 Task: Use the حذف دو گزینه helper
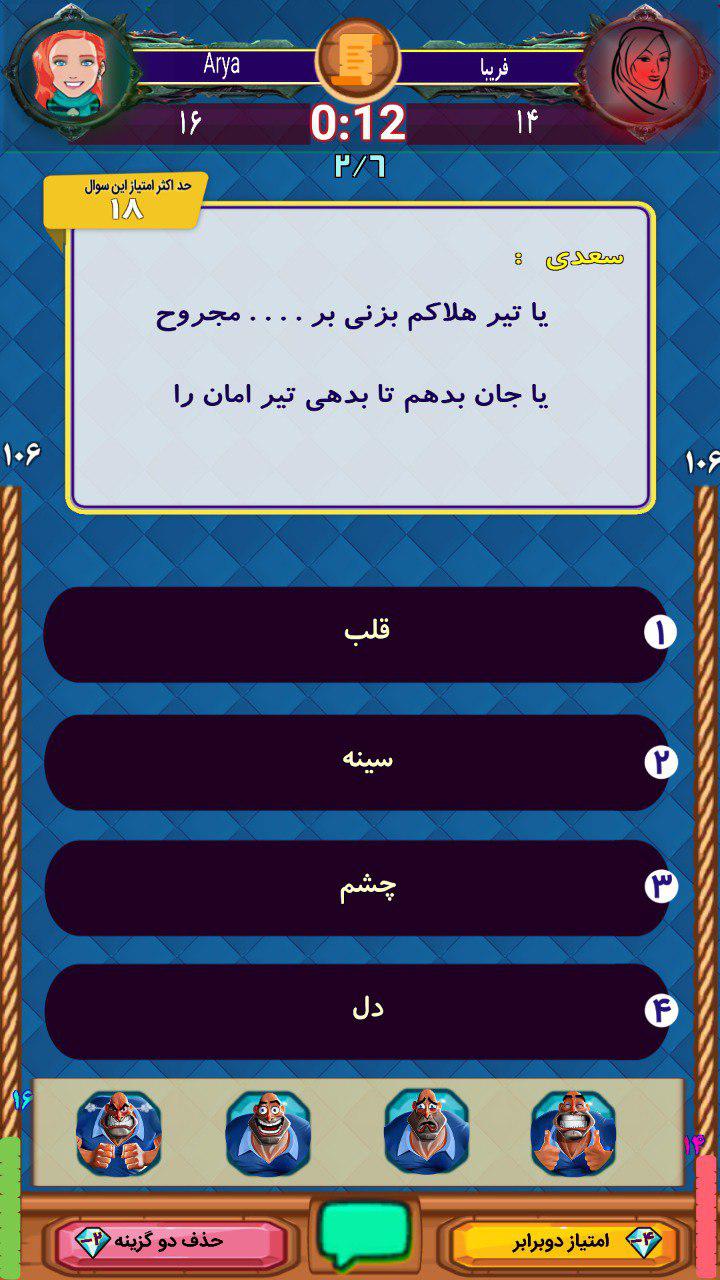click(x=171, y=1243)
